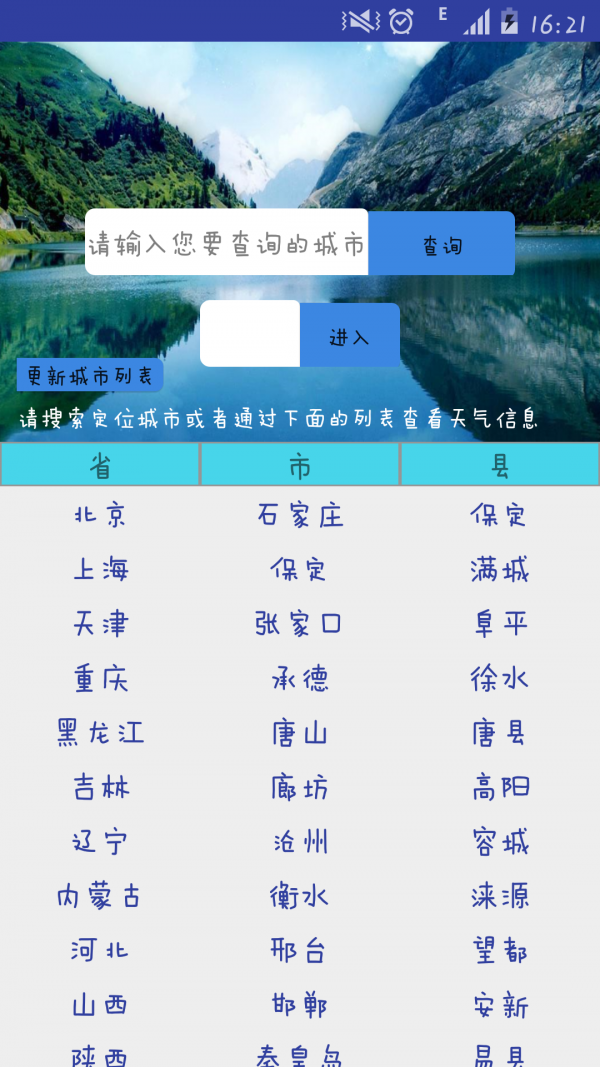
Task: Open 望都 from the county list
Action: click(500, 950)
